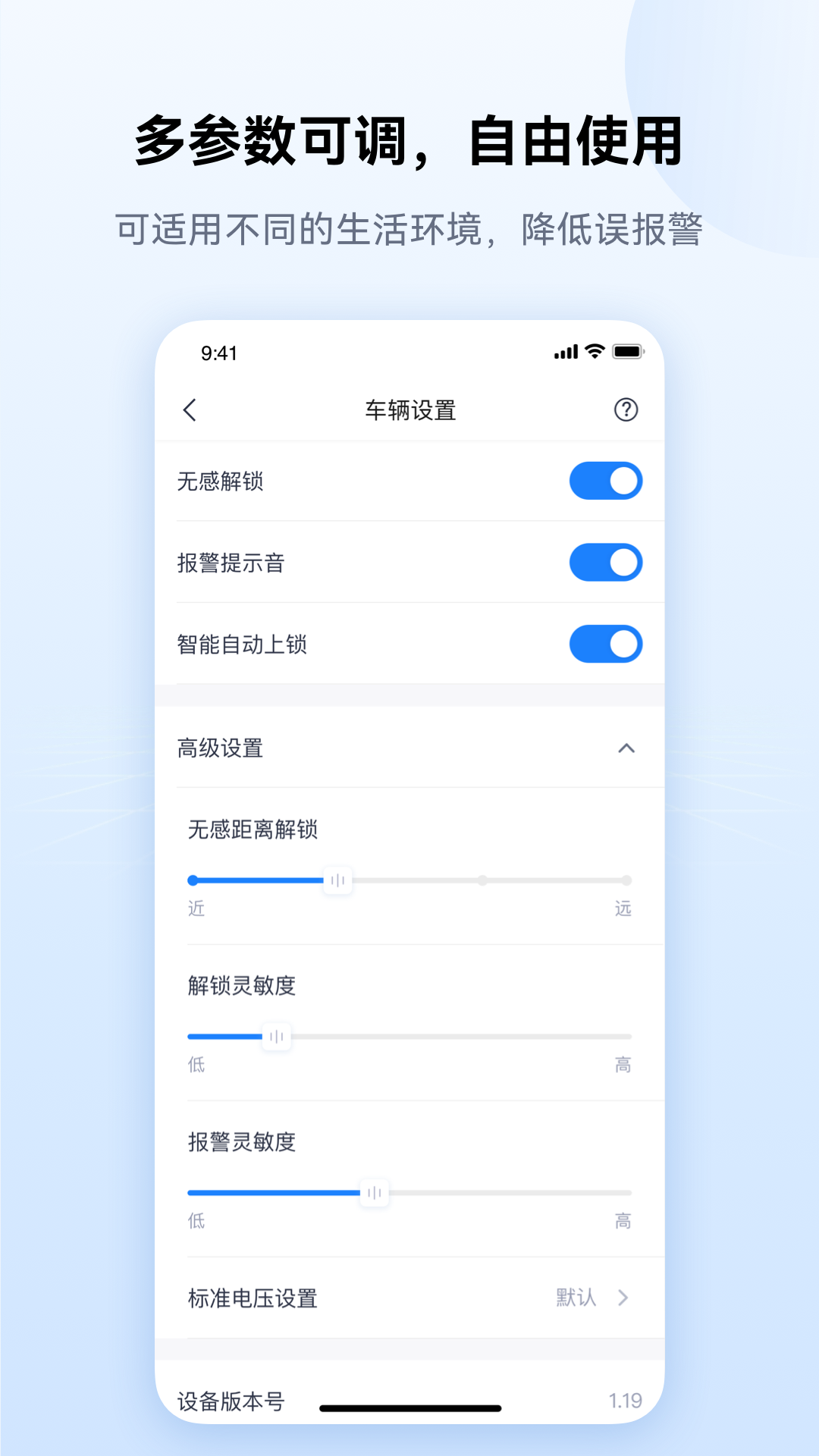
Task: Click the battery icon in the status bar
Action: pyautogui.click(x=627, y=352)
